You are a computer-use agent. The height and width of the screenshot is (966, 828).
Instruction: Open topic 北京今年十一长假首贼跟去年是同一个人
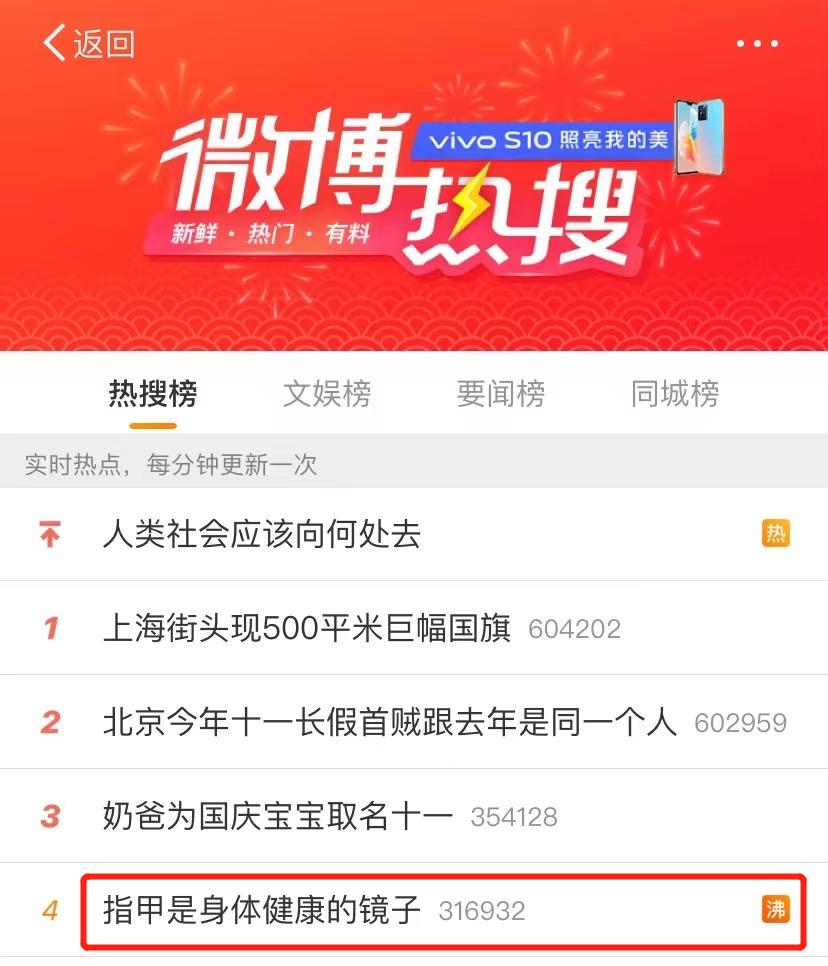point(390,722)
